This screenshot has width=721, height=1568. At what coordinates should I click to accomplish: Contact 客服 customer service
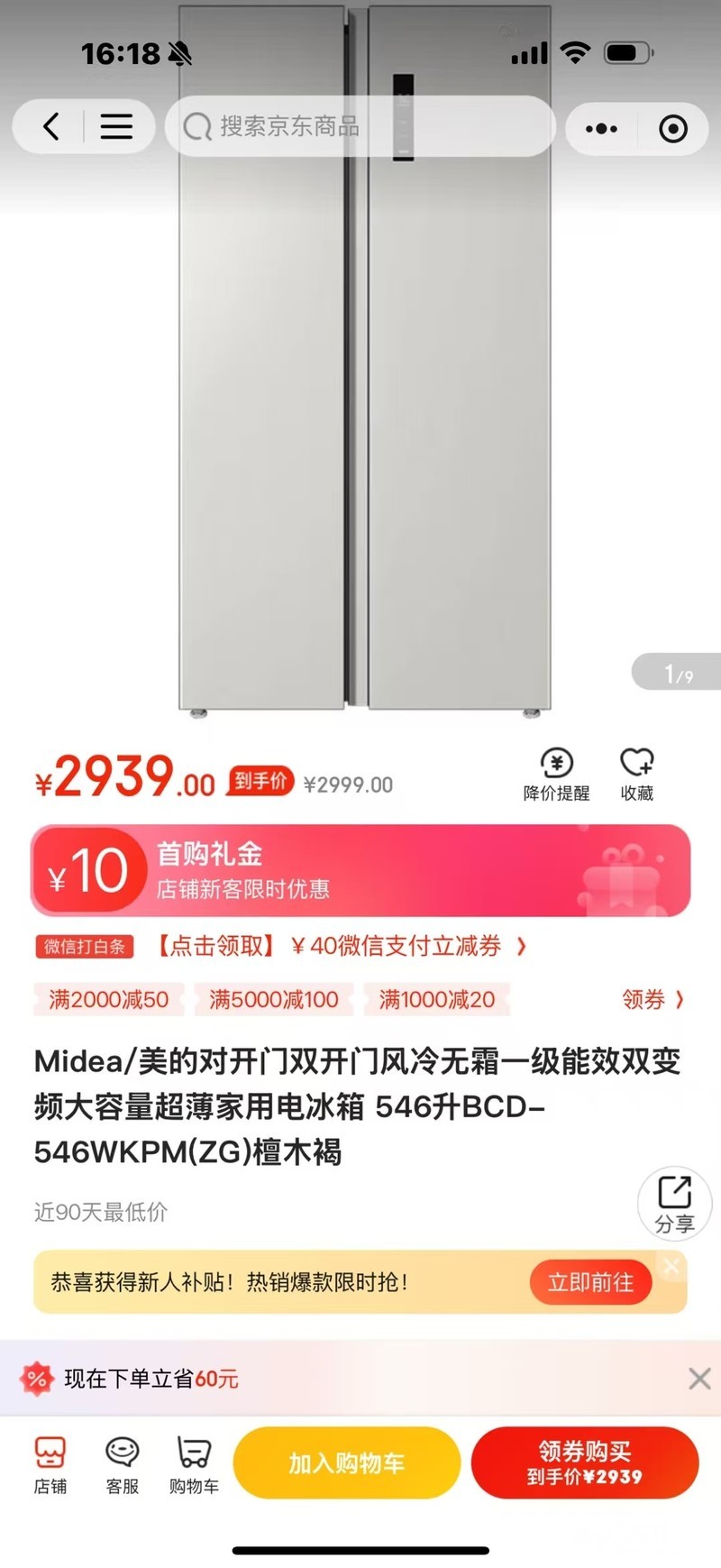122,1465
